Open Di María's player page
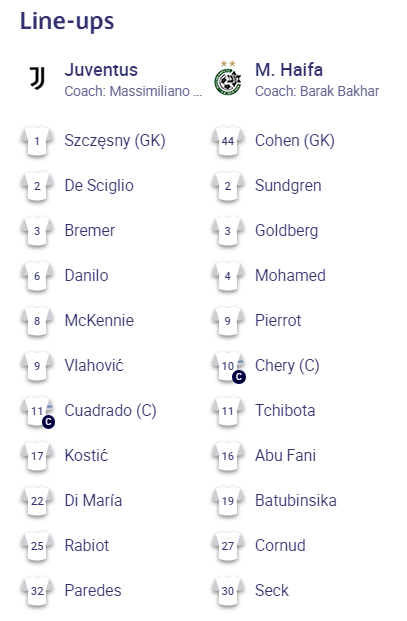This screenshot has height=621, width=407. click(x=93, y=501)
